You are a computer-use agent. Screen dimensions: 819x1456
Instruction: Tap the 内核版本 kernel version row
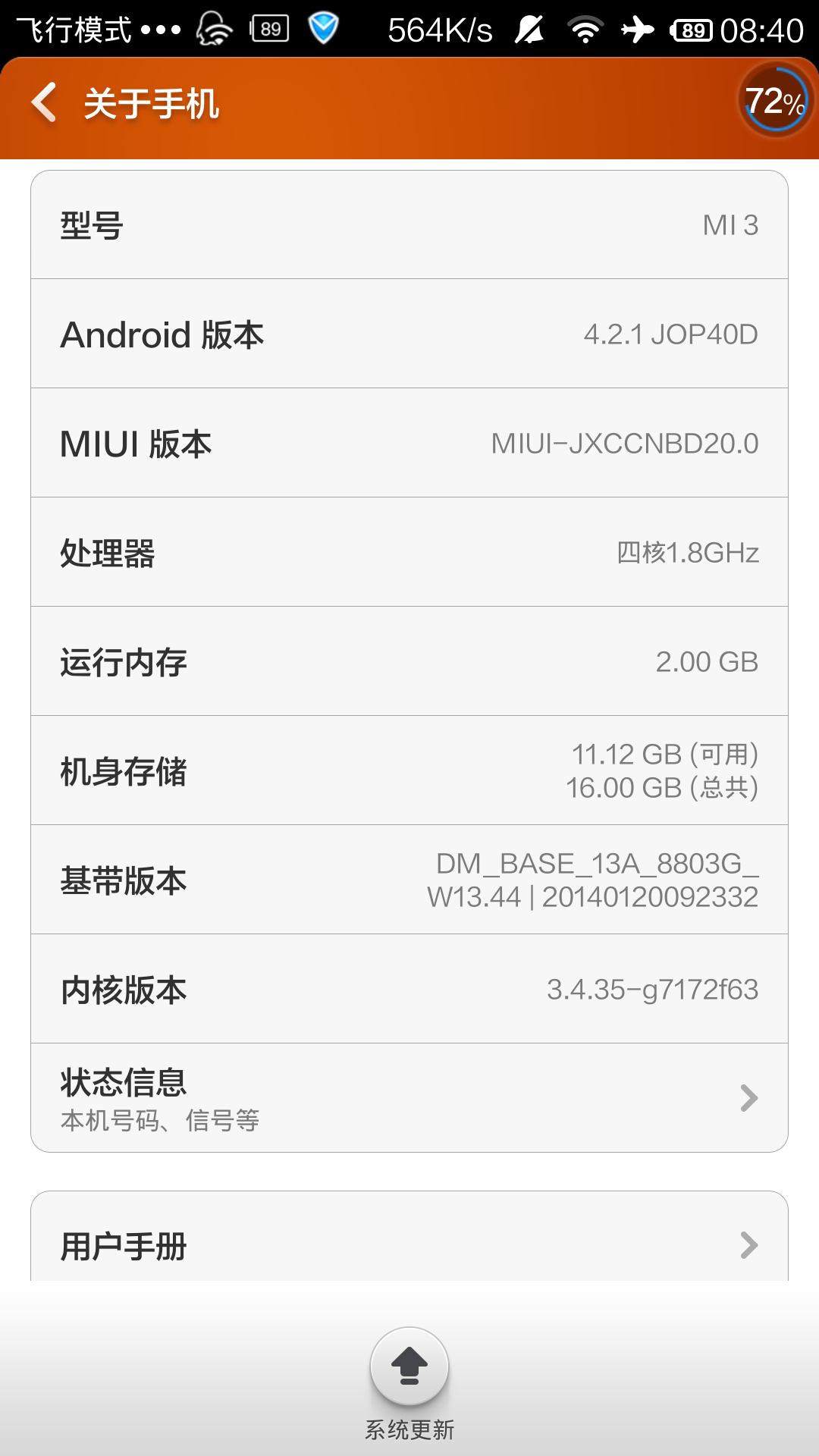pos(409,989)
